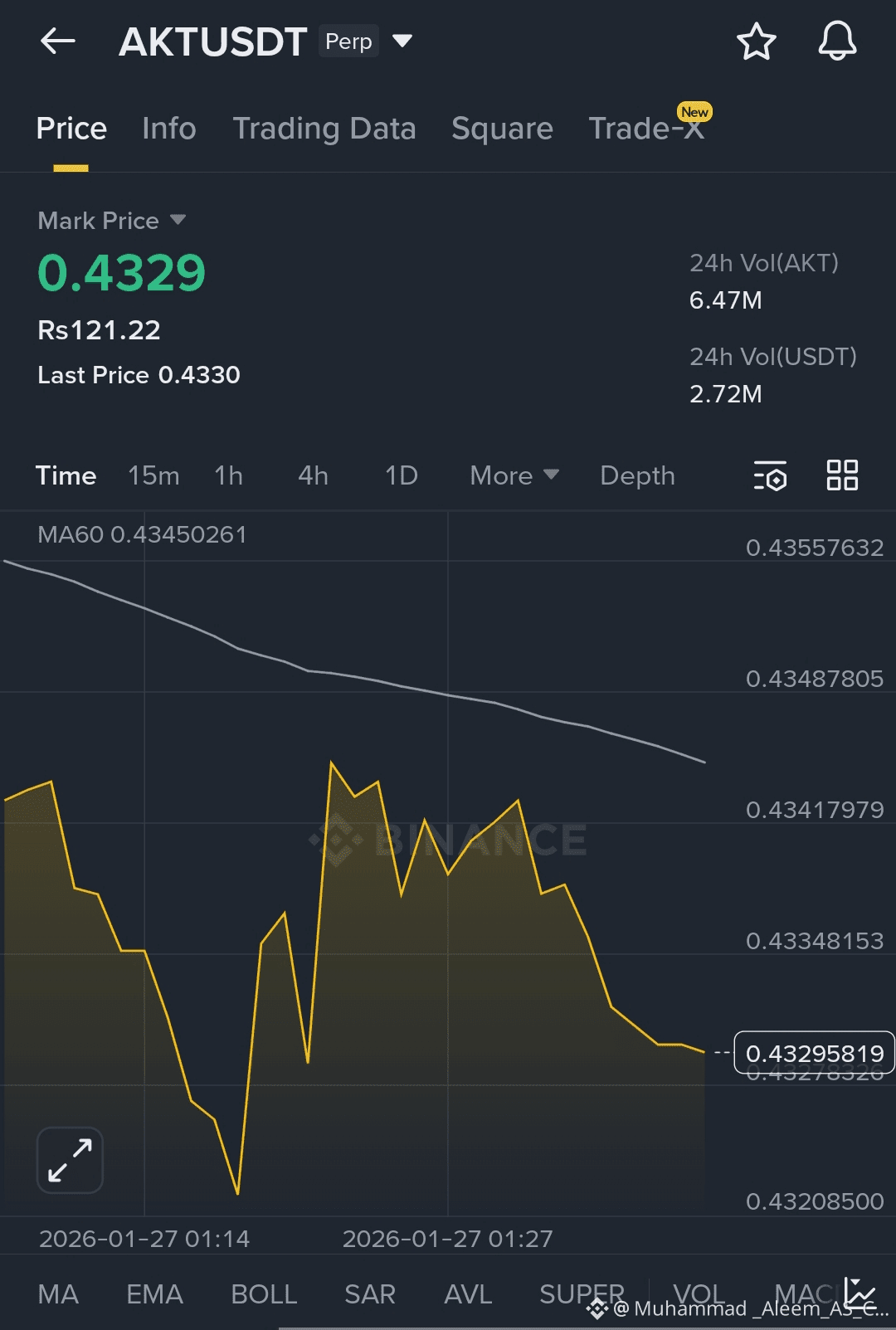Go back using the arrow icon
This screenshot has height=1330, width=896.
click(x=58, y=41)
